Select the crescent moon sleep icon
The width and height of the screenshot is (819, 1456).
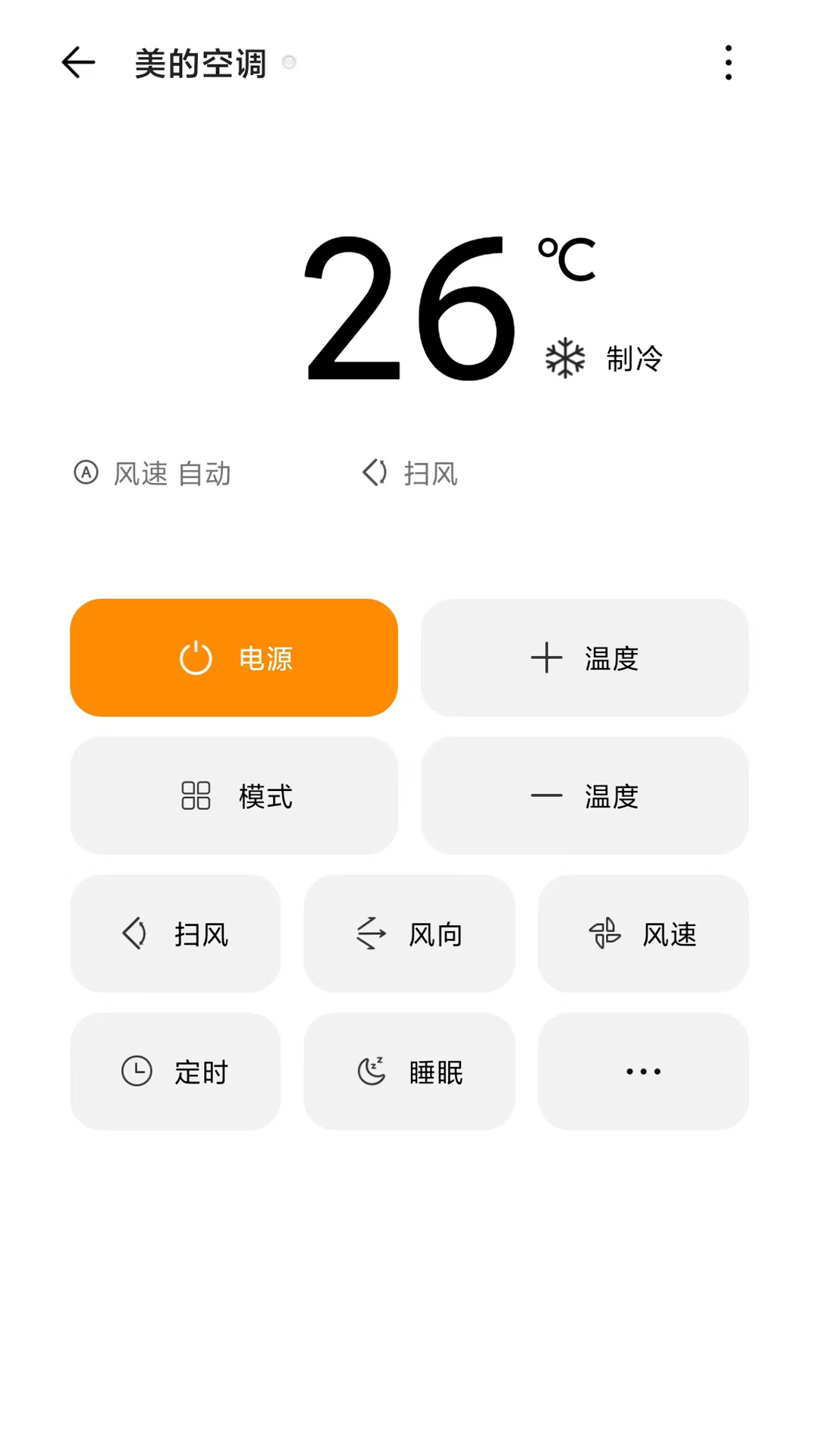click(372, 1072)
